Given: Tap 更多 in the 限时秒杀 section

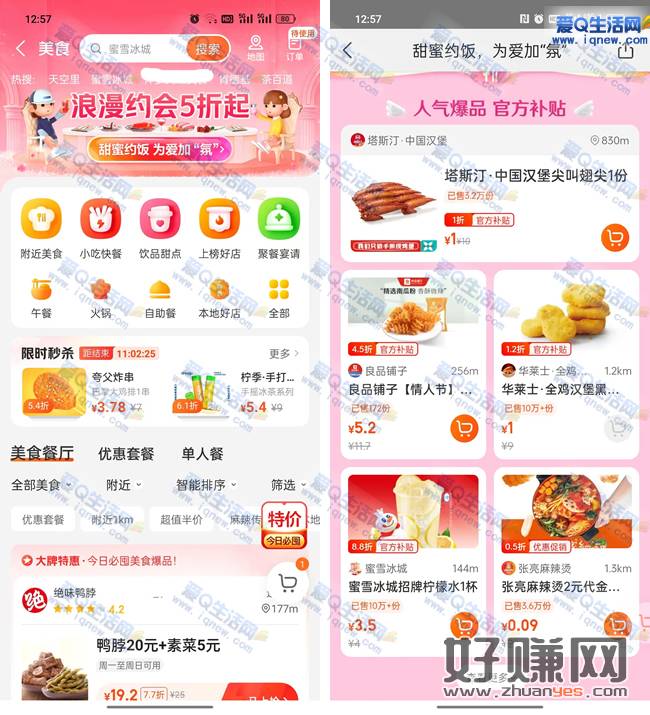Looking at the screenshot, I should 284,353.
